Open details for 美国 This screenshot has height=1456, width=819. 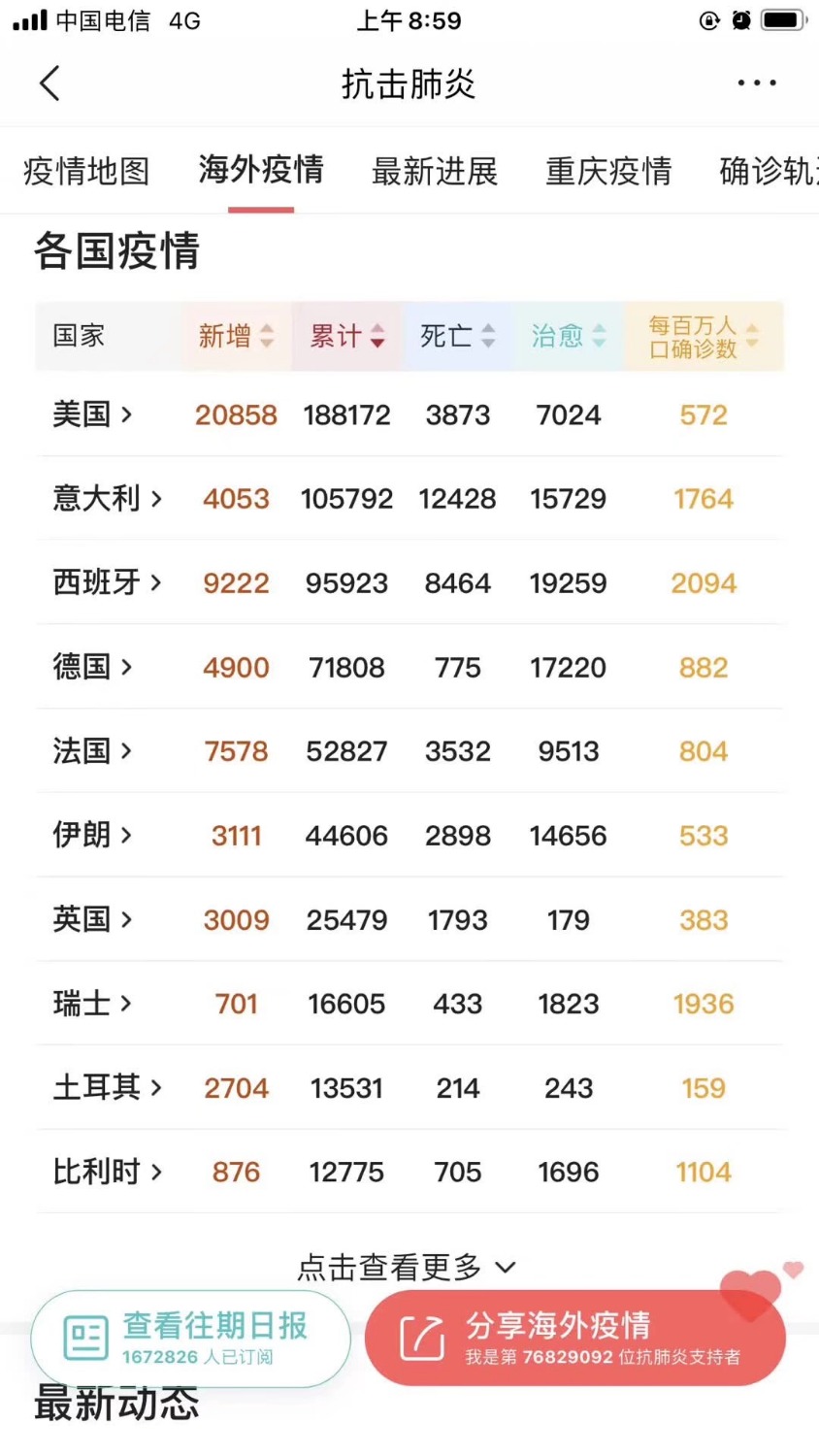92,414
